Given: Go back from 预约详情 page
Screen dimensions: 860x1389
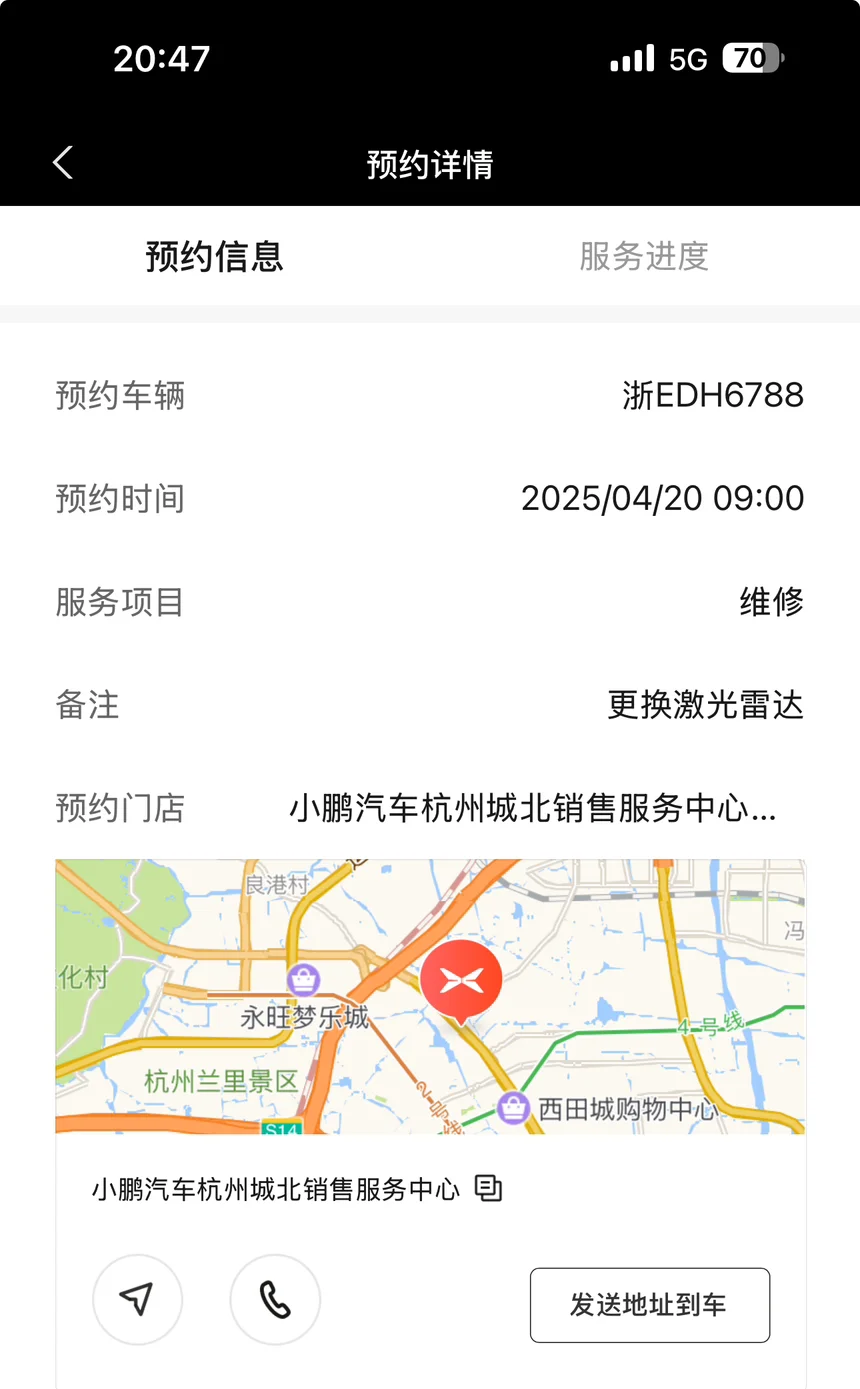Looking at the screenshot, I should point(63,163).
